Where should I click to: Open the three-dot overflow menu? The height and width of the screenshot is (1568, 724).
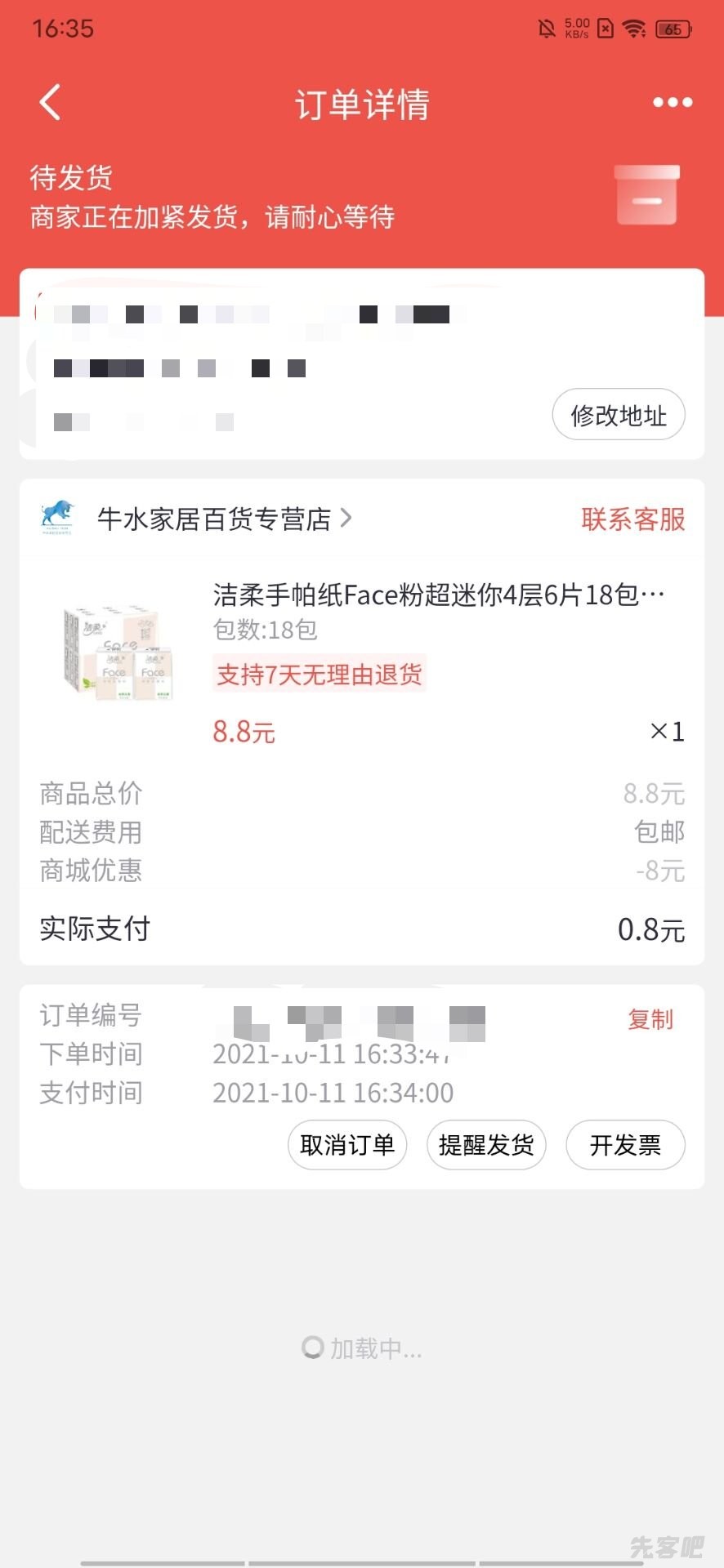673,103
